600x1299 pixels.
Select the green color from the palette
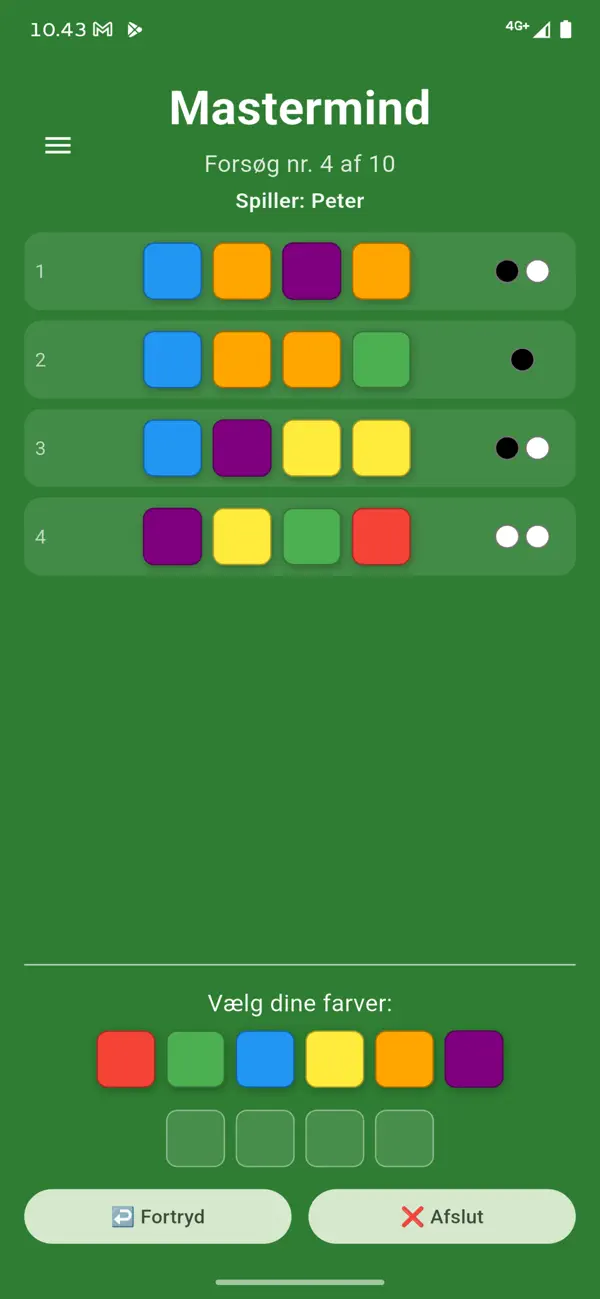coord(195,1059)
